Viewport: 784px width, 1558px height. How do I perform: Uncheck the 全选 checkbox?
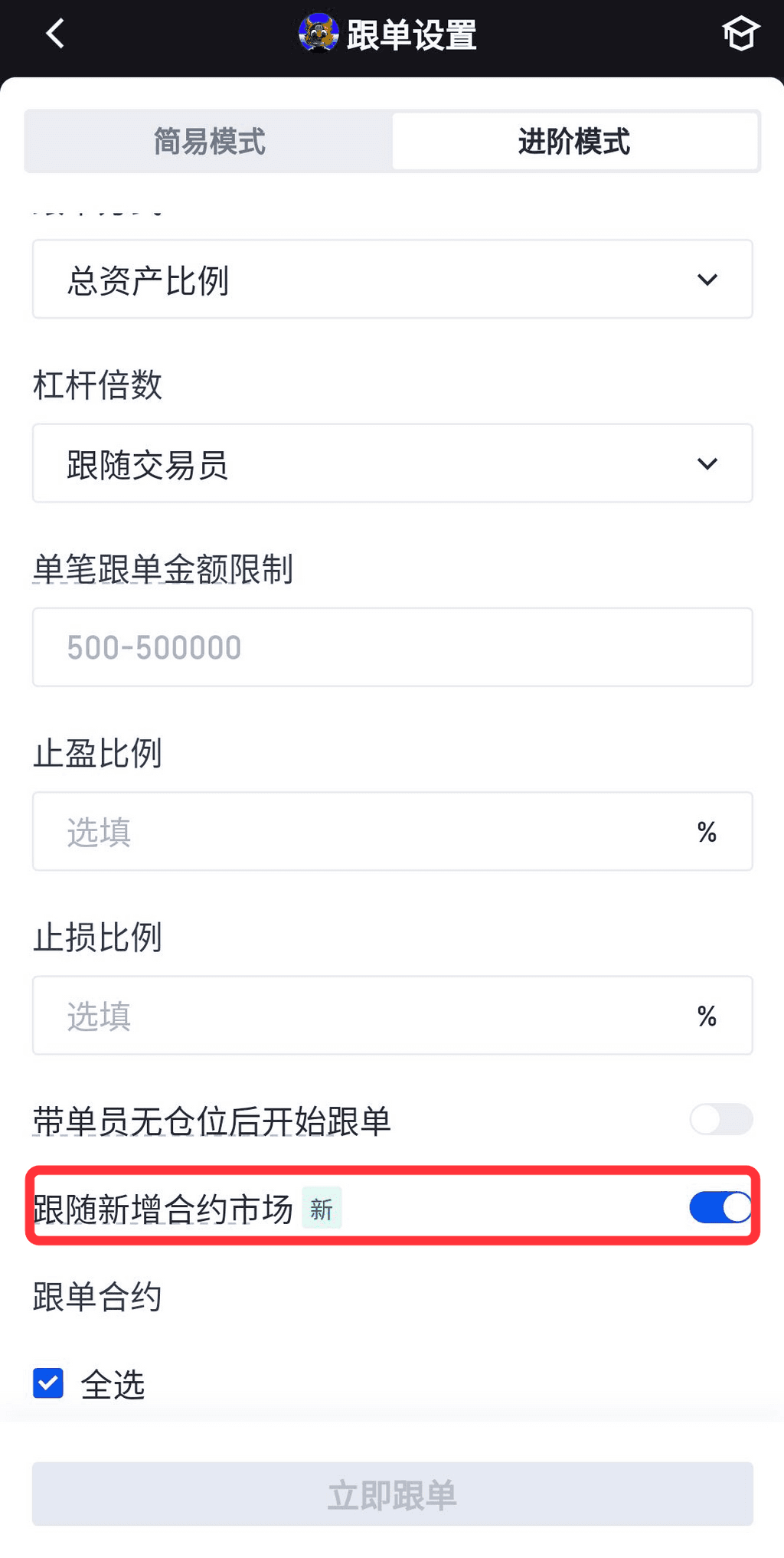(48, 1383)
